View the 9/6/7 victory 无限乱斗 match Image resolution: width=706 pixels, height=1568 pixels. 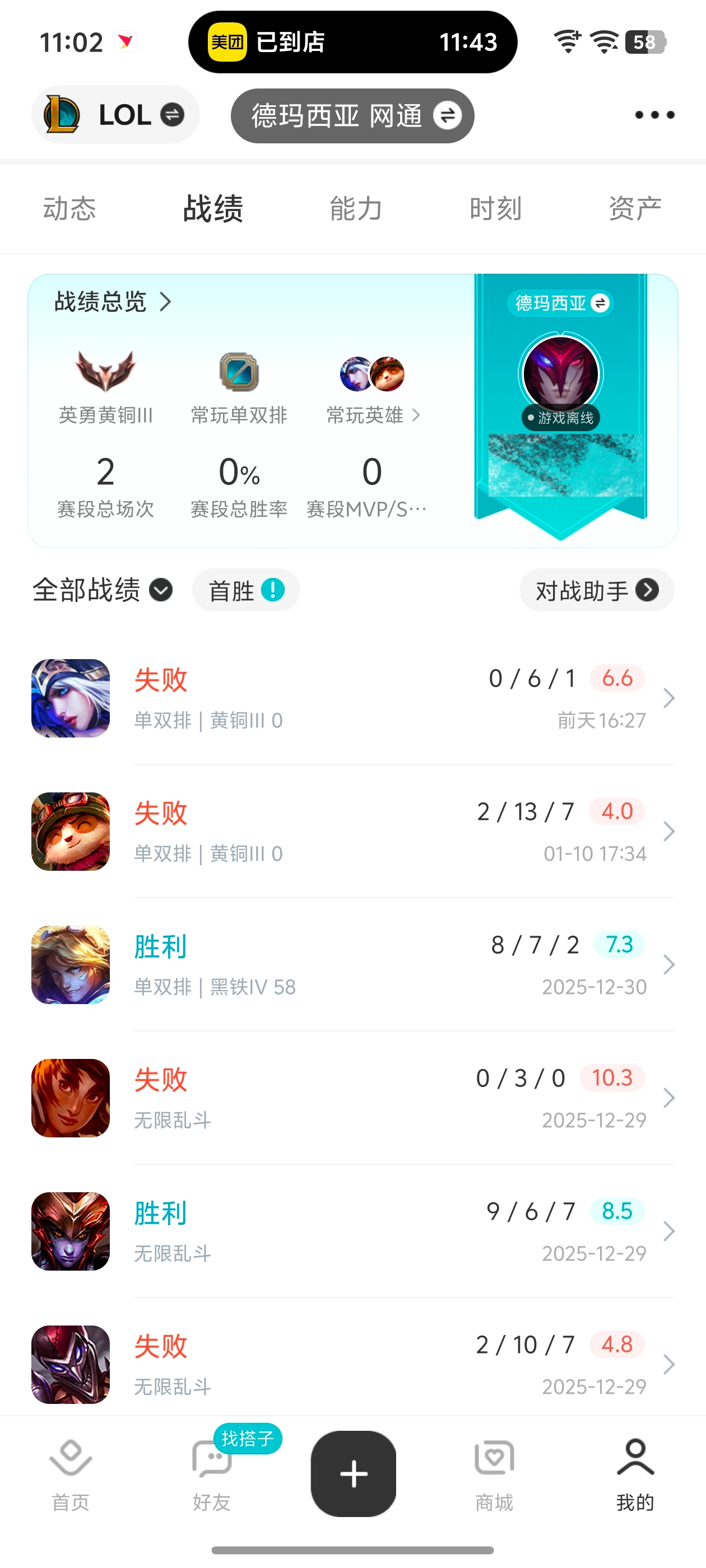(390, 1231)
